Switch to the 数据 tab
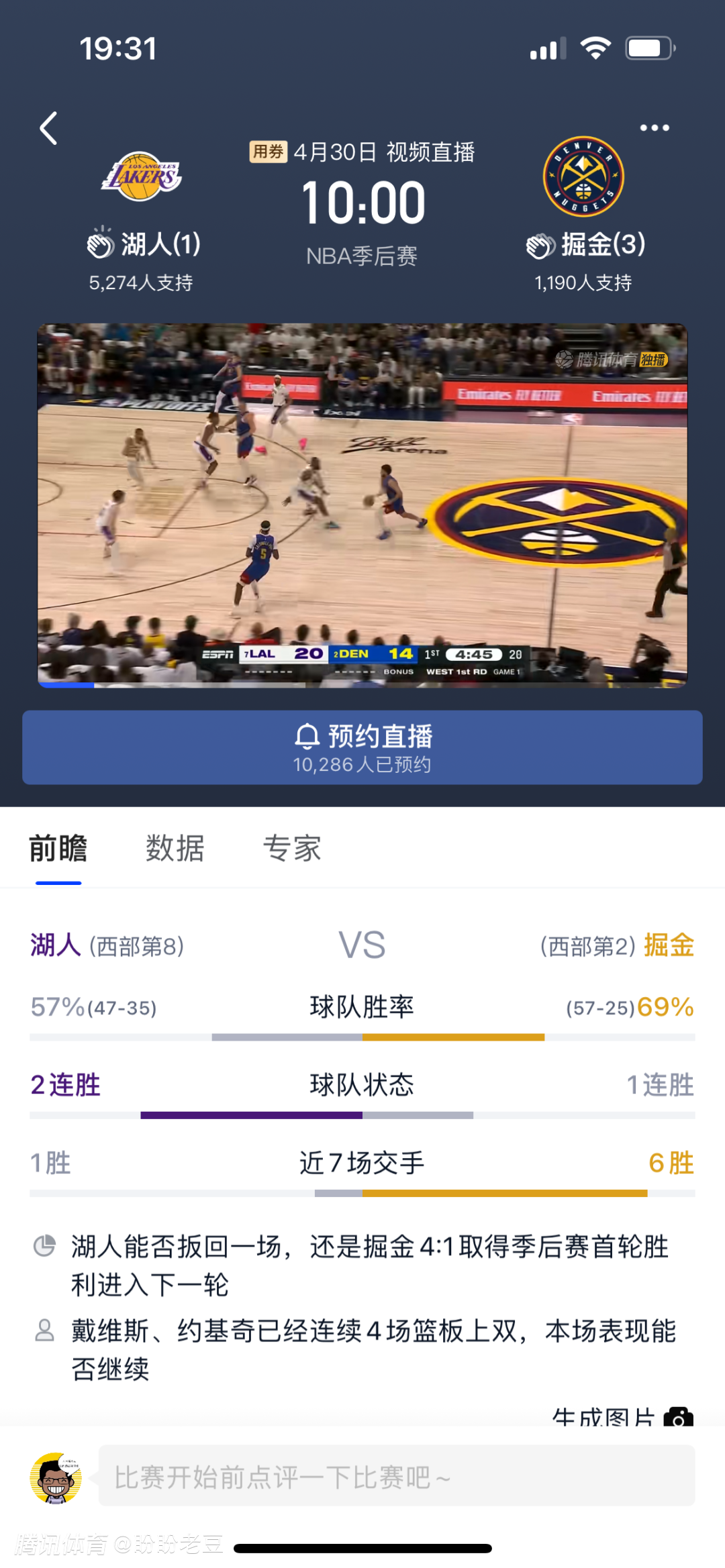 [175, 848]
